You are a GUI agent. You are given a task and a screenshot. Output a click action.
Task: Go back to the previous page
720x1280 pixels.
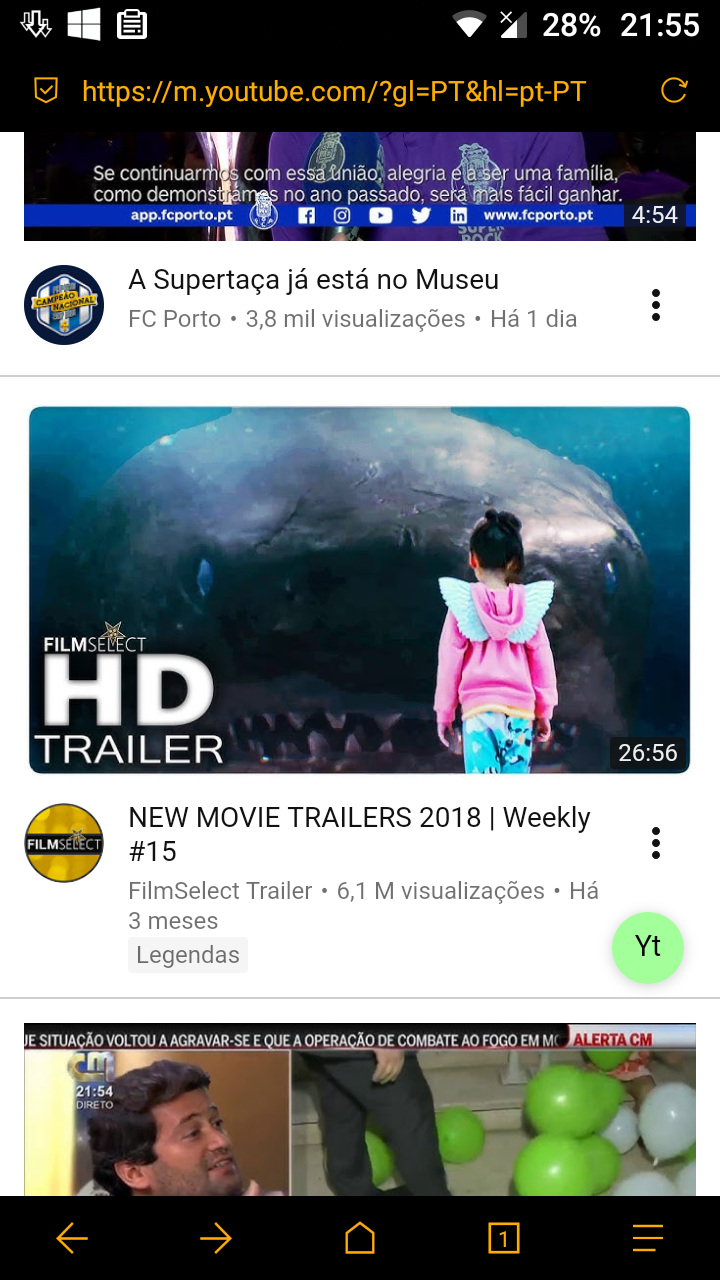[x=72, y=1239]
